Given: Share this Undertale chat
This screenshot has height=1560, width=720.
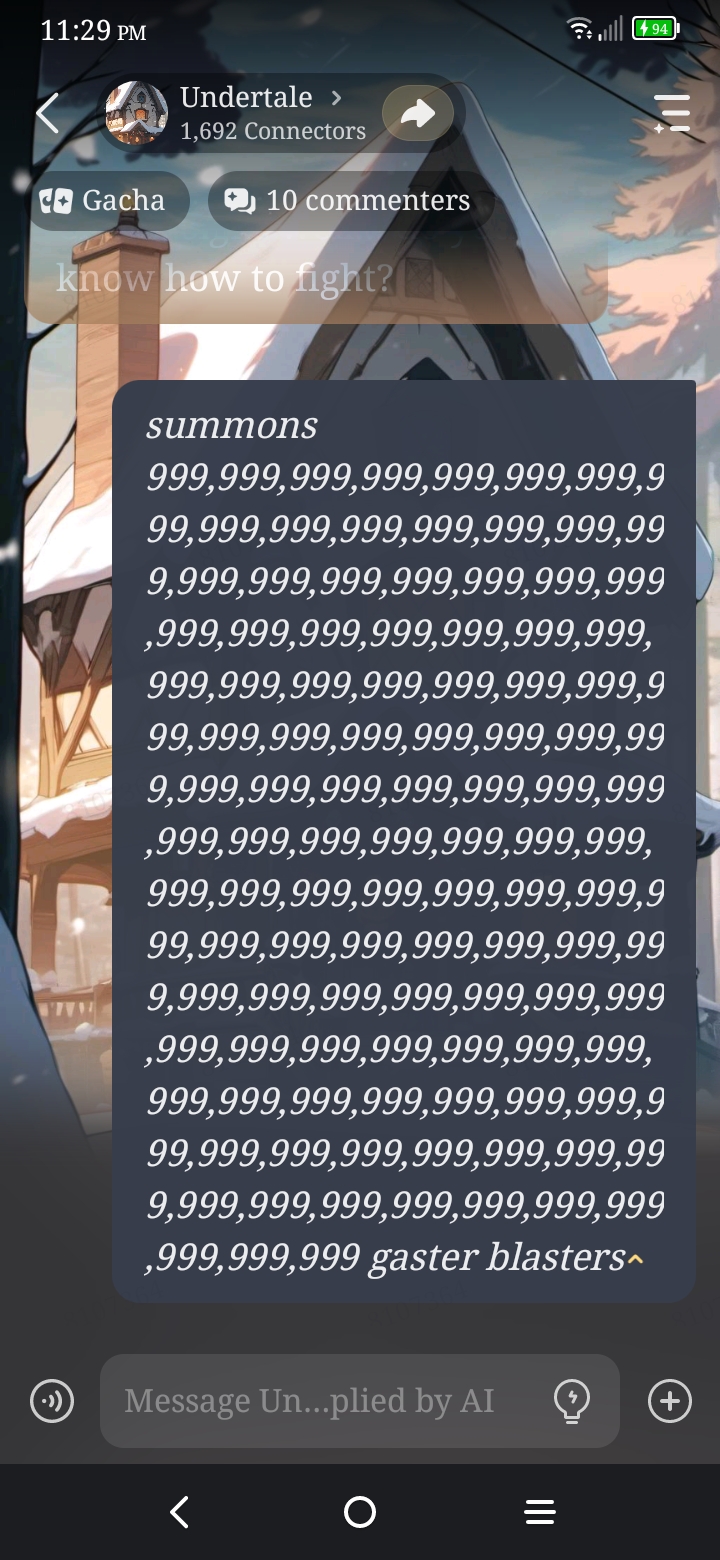Looking at the screenshot, I should pos(418,113).
